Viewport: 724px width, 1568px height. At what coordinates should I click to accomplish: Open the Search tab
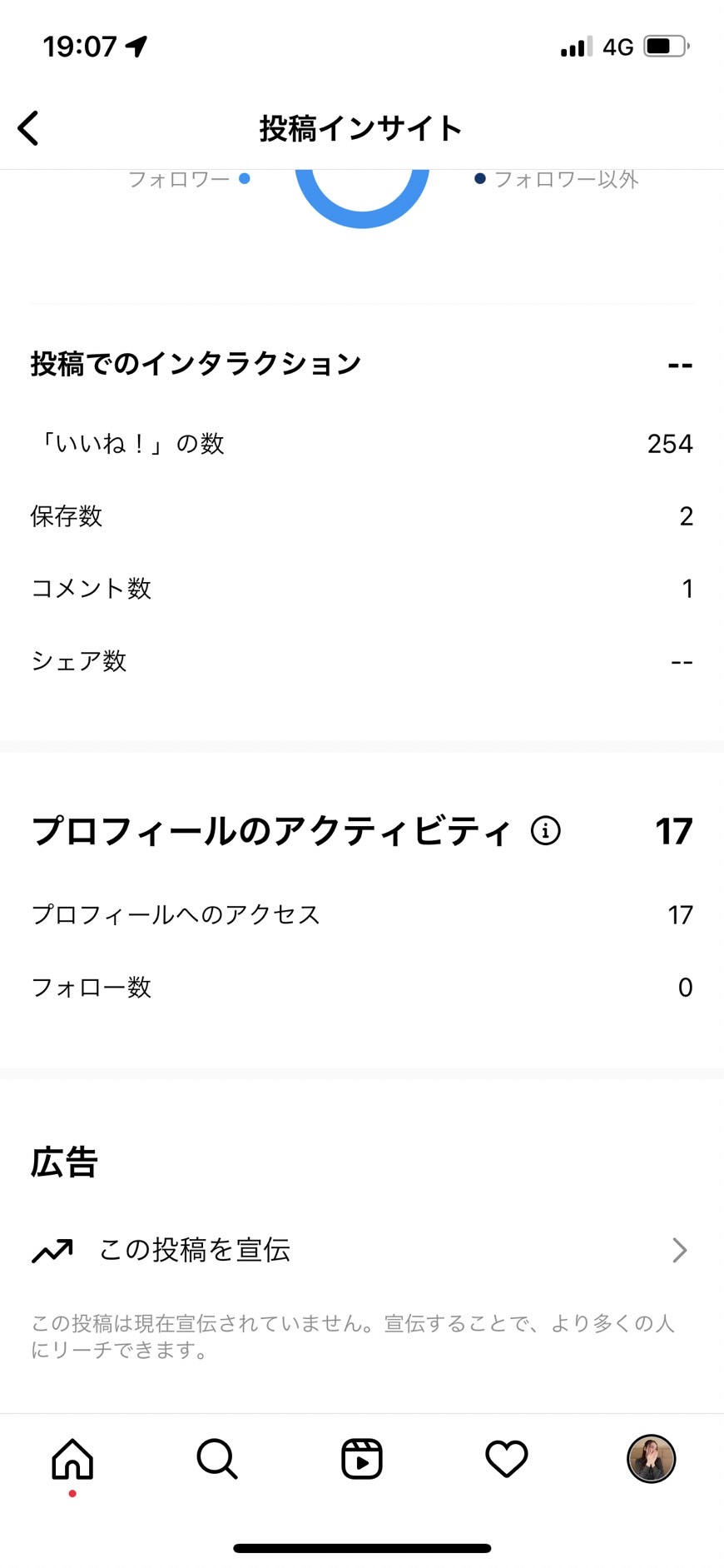coord(217,1459)
